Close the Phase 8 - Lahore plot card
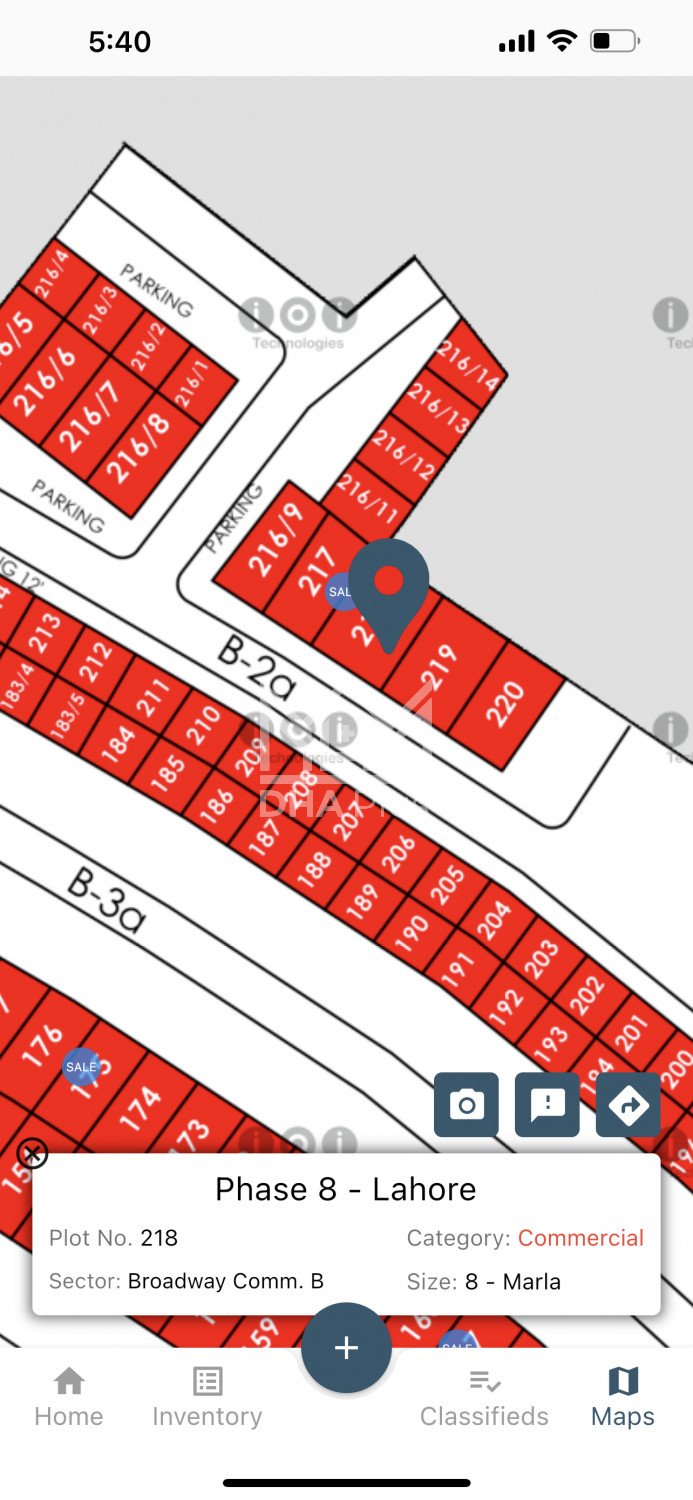This screenshot has width=693, height=1500. (33, 1154)
